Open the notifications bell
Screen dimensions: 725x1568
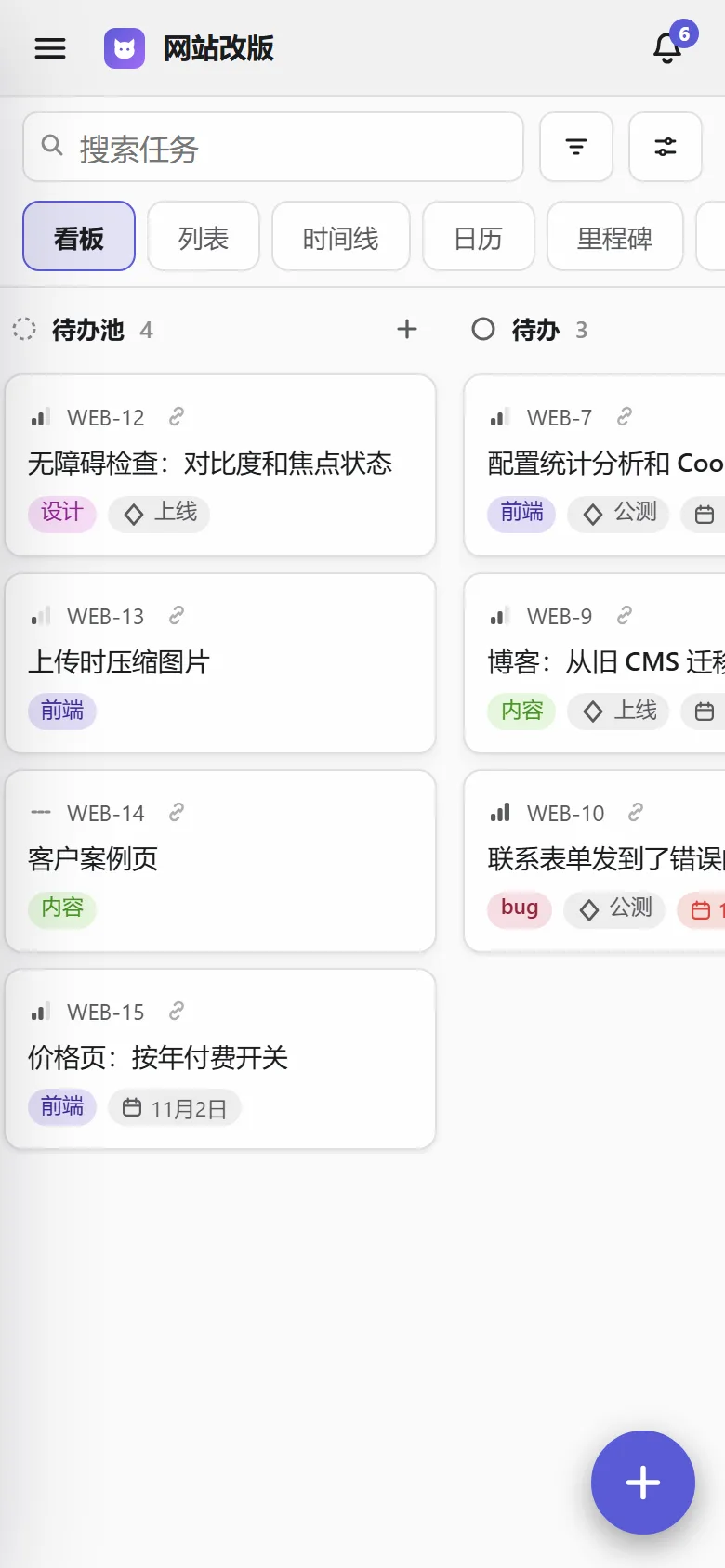click(x=667, y=48)
